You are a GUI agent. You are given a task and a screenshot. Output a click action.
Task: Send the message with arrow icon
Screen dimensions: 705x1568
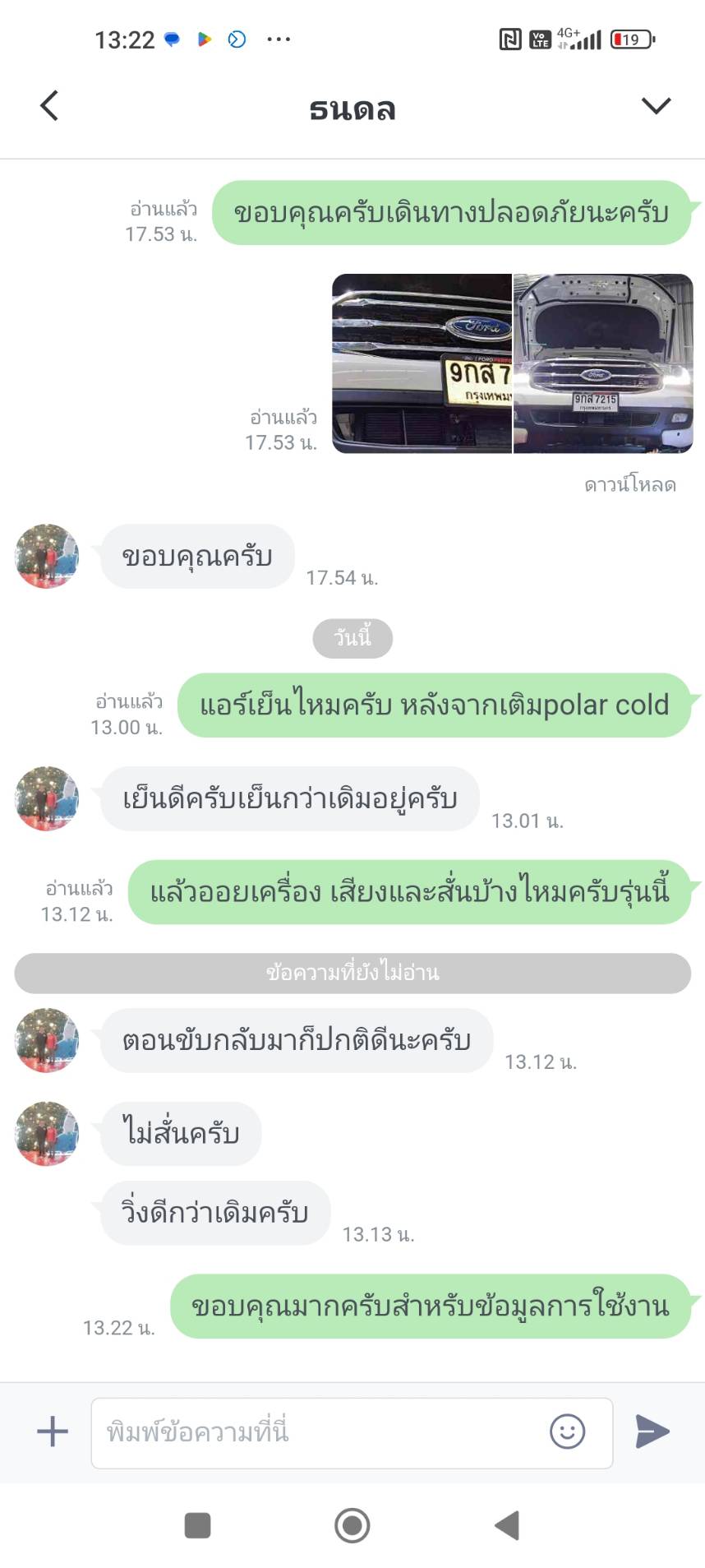click(653, 1432)
